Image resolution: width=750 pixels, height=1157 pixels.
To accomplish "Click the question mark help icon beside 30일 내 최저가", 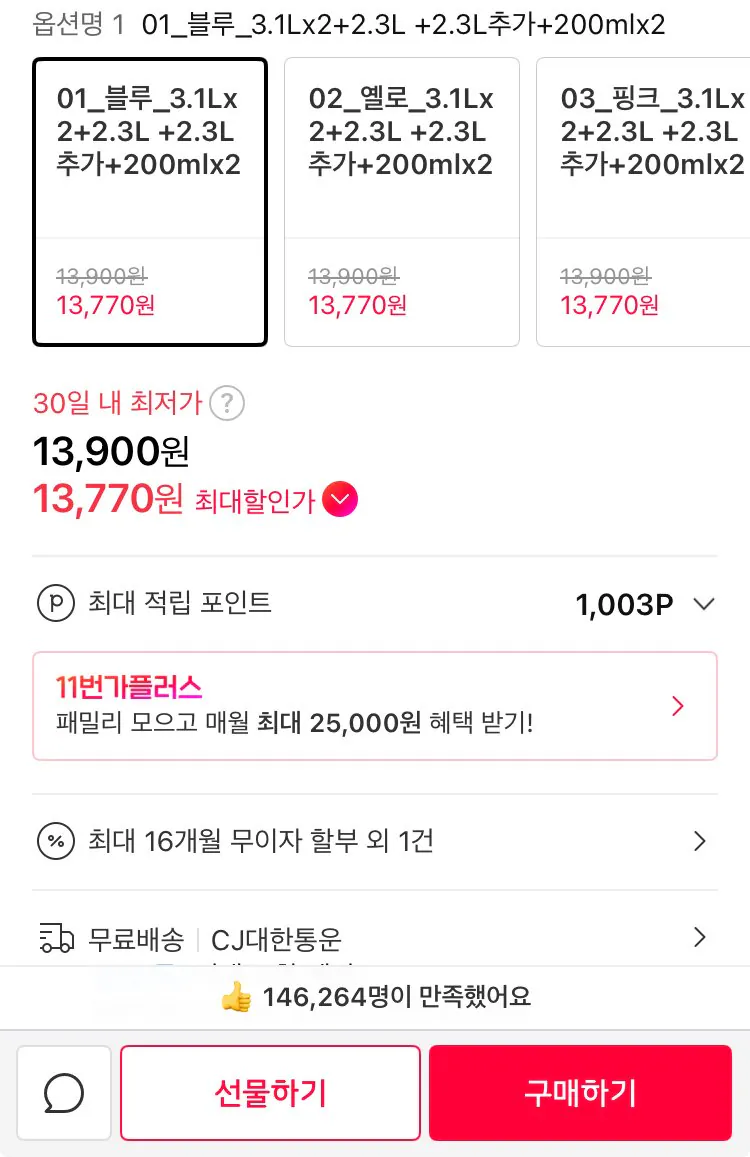I will coord(228,403).
